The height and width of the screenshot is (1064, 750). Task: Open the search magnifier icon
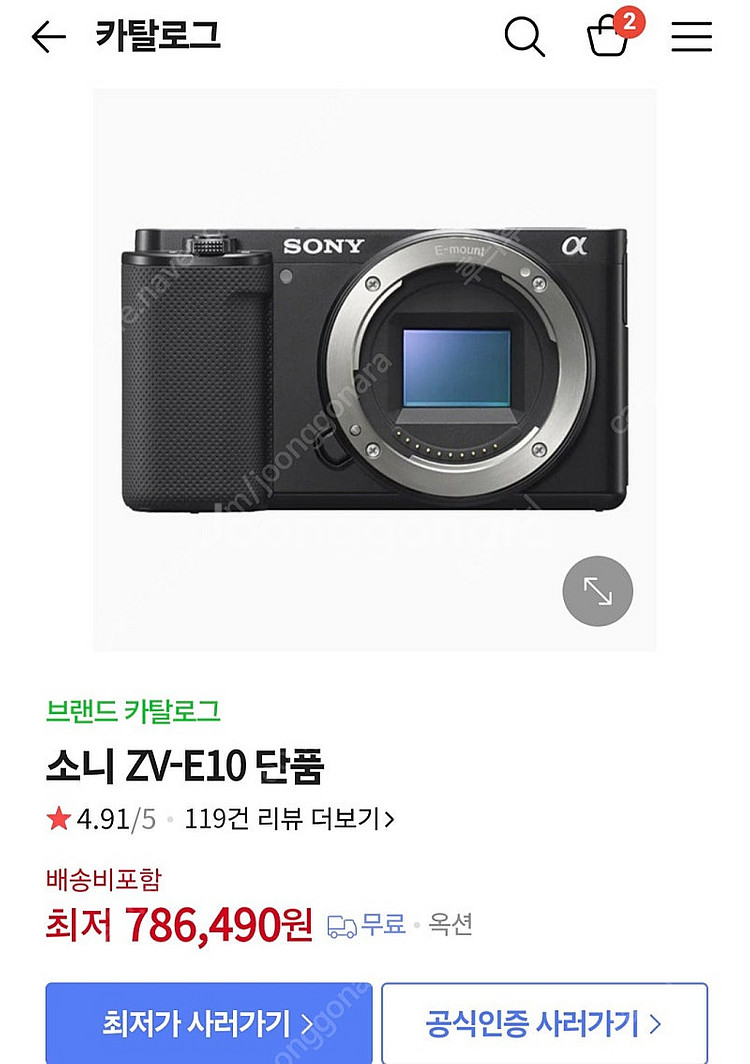[x=524, y=38]
